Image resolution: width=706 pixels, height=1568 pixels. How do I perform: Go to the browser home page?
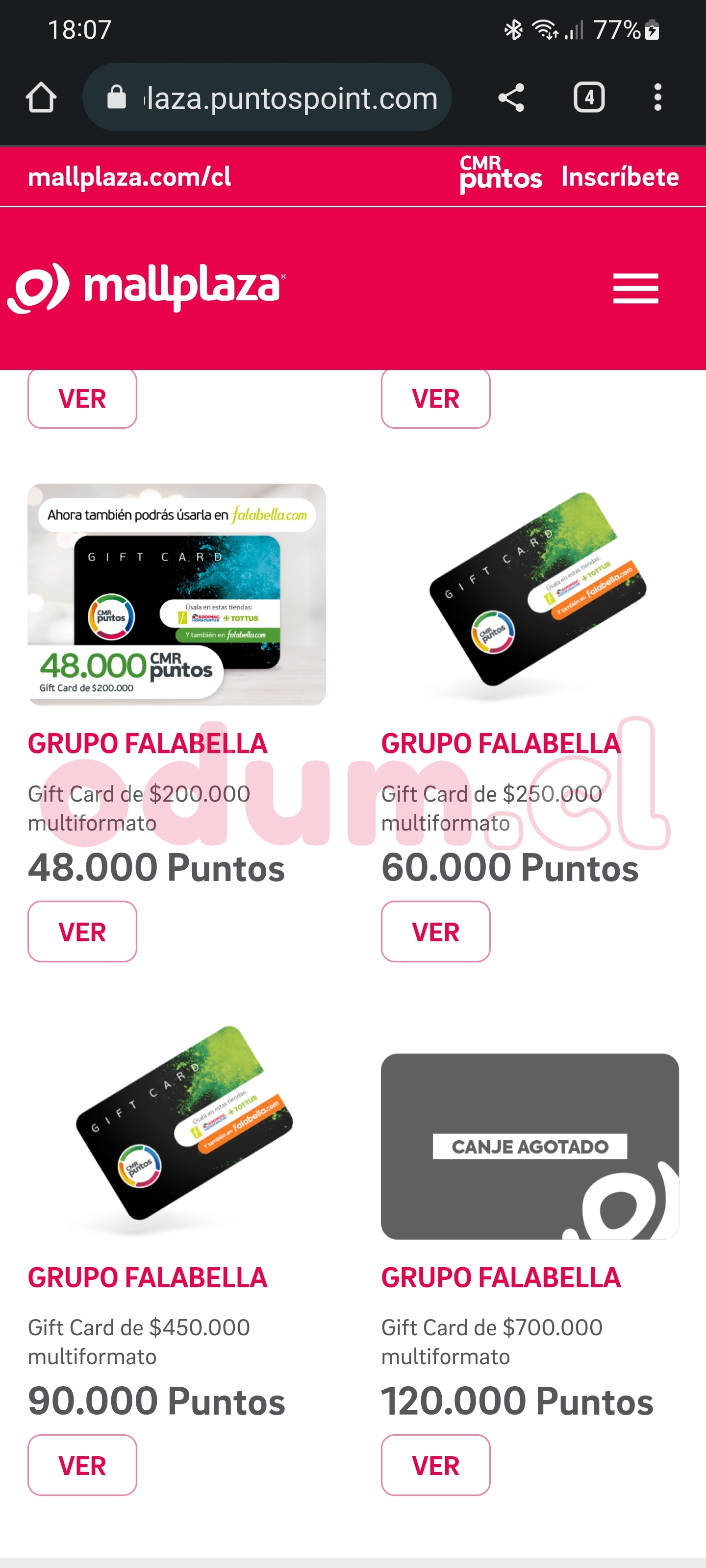41,98
